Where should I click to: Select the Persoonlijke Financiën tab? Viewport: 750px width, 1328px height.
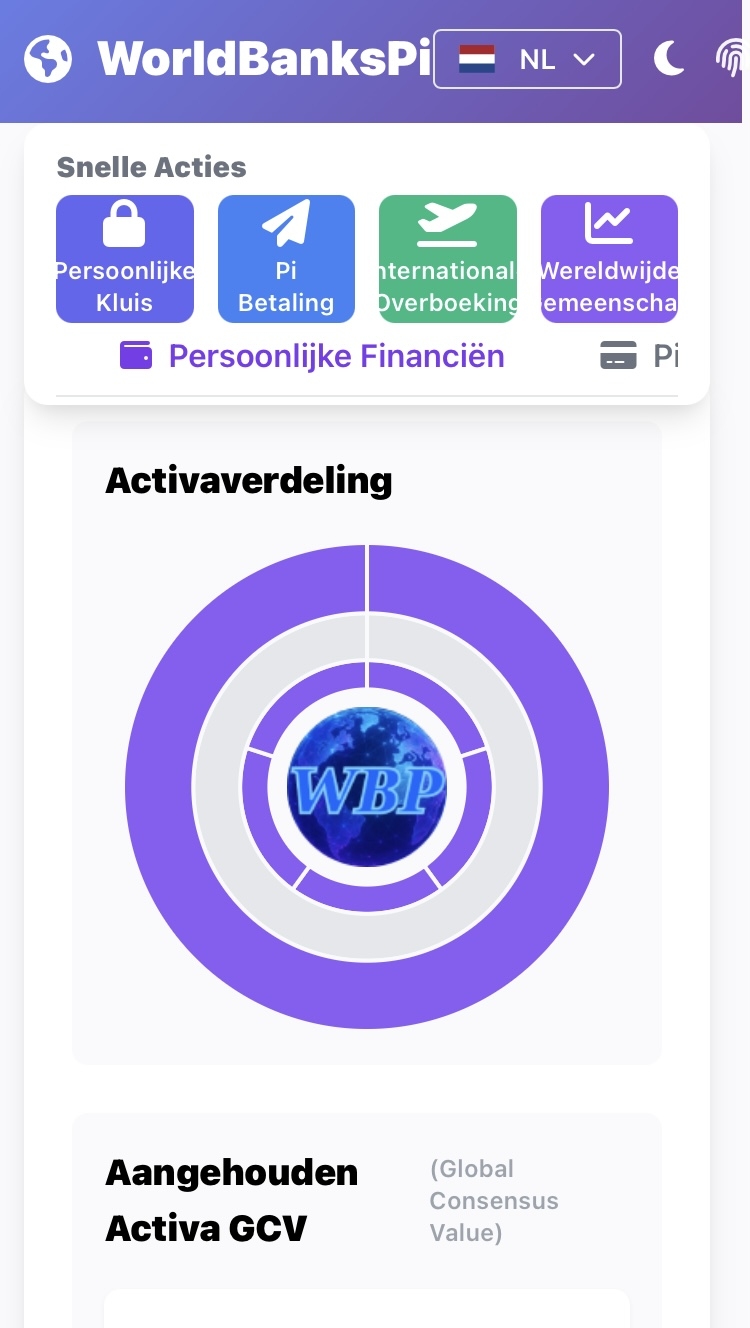(x=312, y=356)
